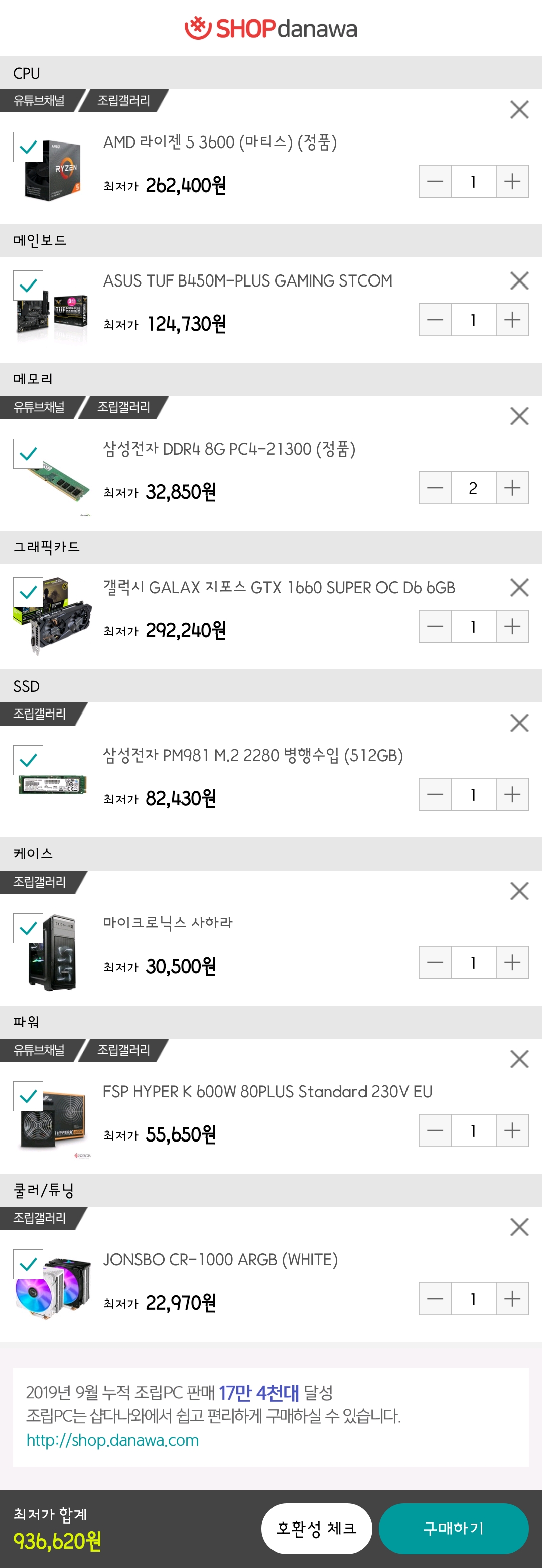542x1568 pixels.
Task: Open 유튜브채널 tag for the CPU
Action: click(39, 101)
